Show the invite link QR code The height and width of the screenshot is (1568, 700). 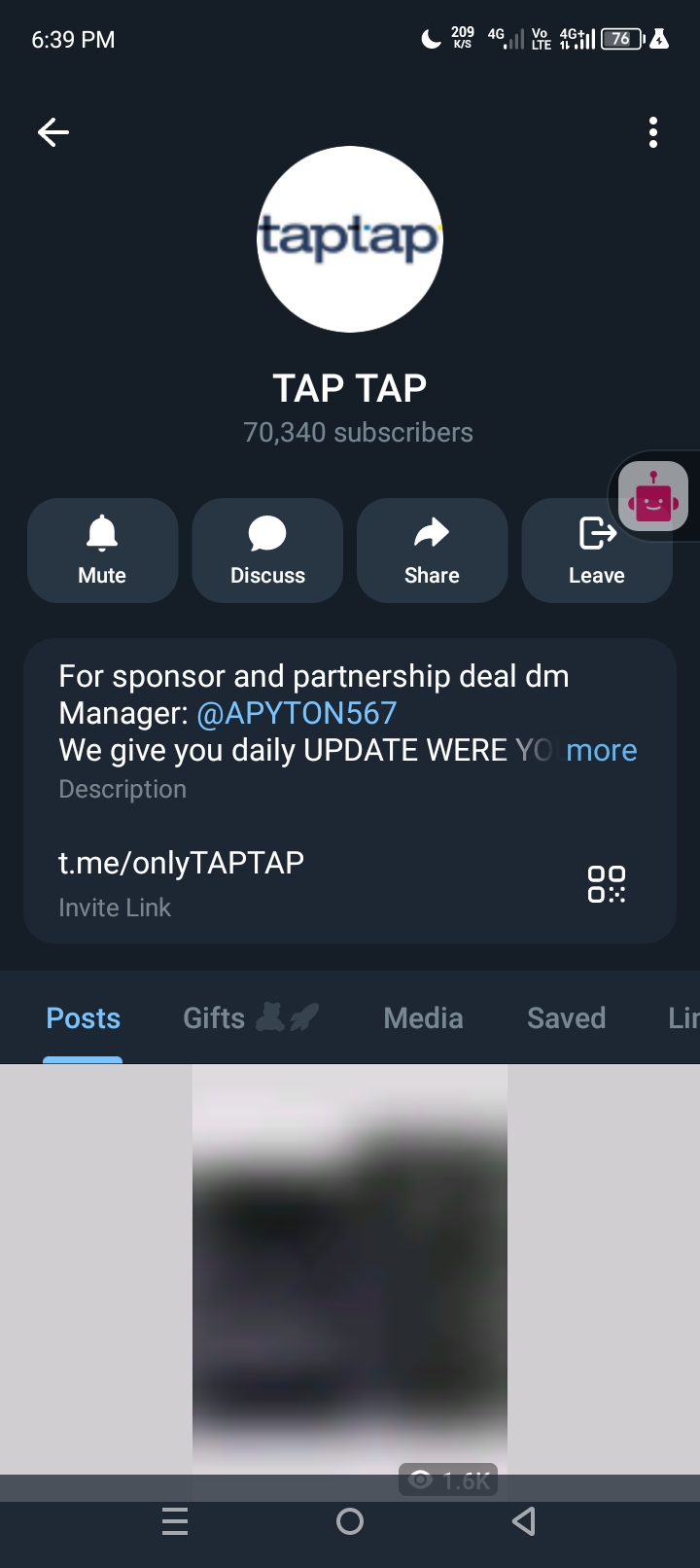[607, 884]
